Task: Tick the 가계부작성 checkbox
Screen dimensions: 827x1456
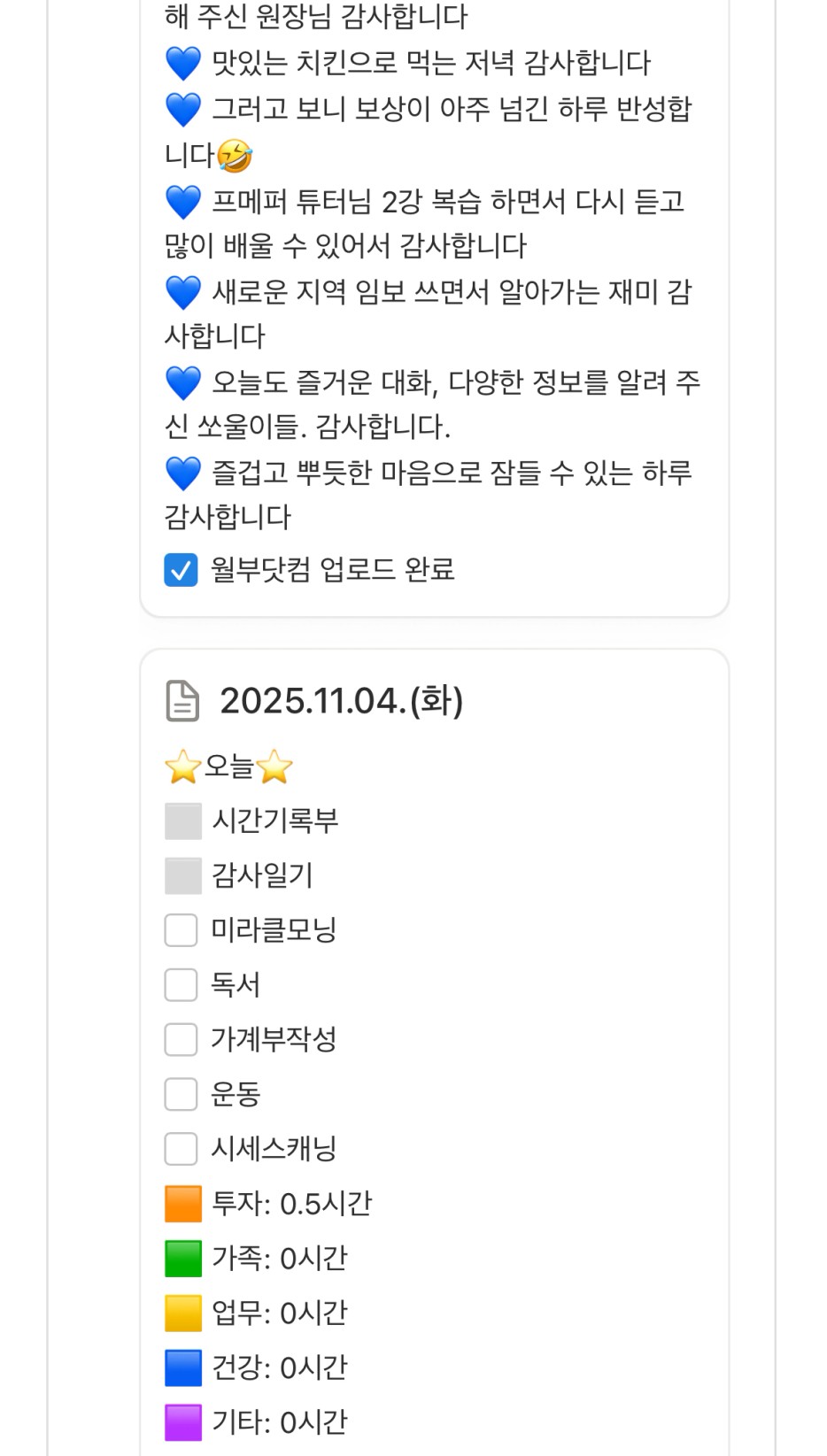Action: pyautogui.click(x=181, y=1039)
